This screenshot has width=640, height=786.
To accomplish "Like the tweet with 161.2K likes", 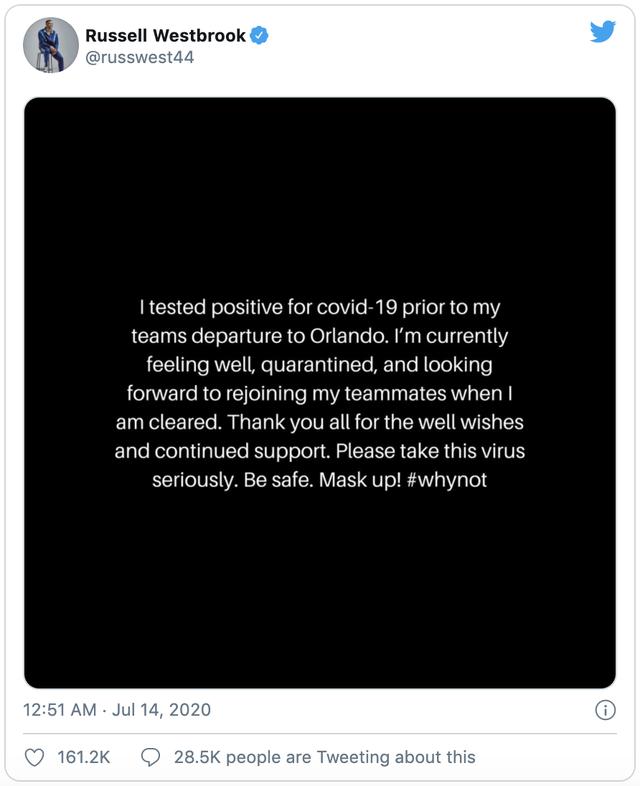I will pyautogui.click(x=35, y=757).
